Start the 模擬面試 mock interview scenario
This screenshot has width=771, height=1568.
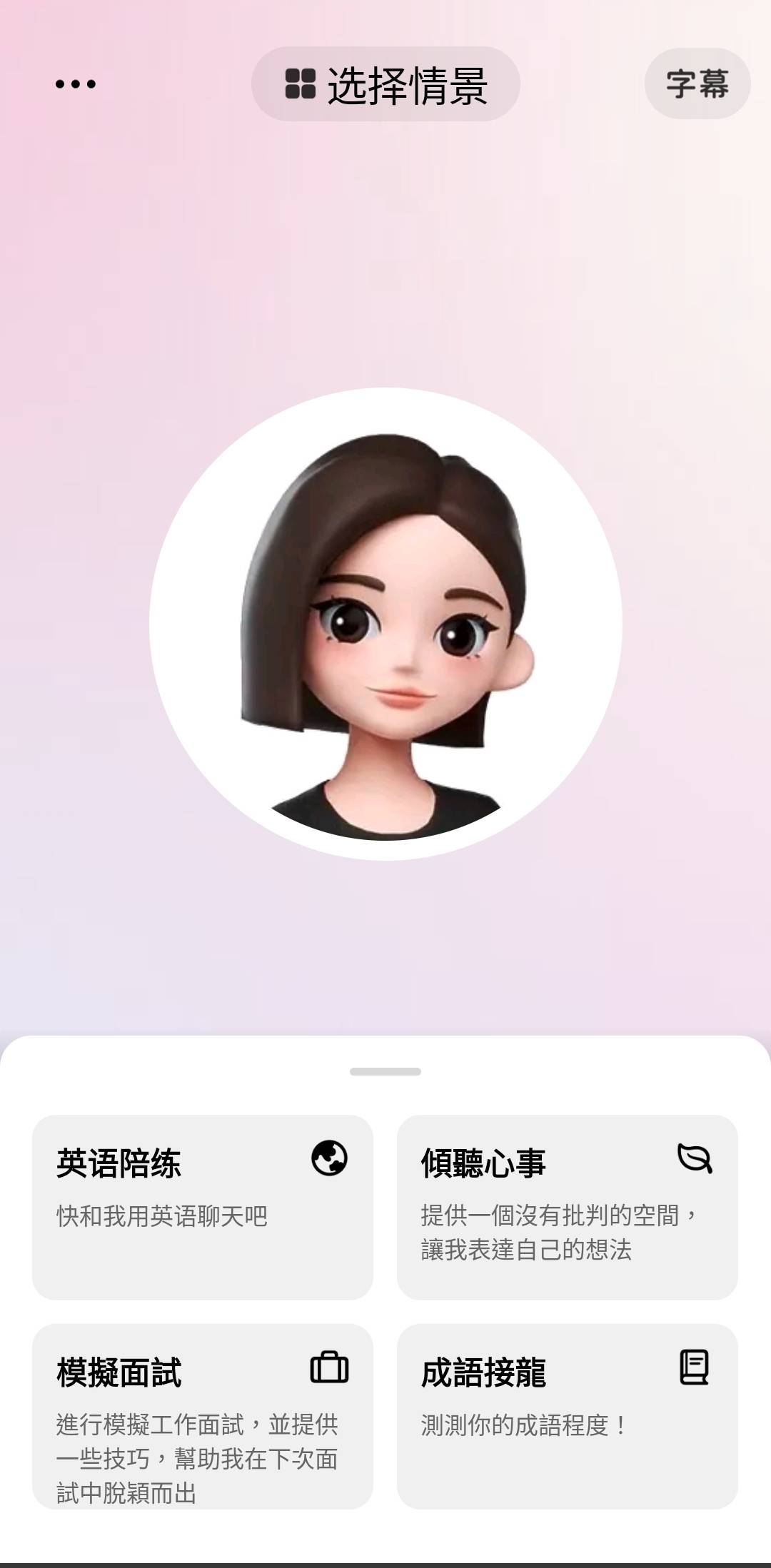tap(203, 1416)
